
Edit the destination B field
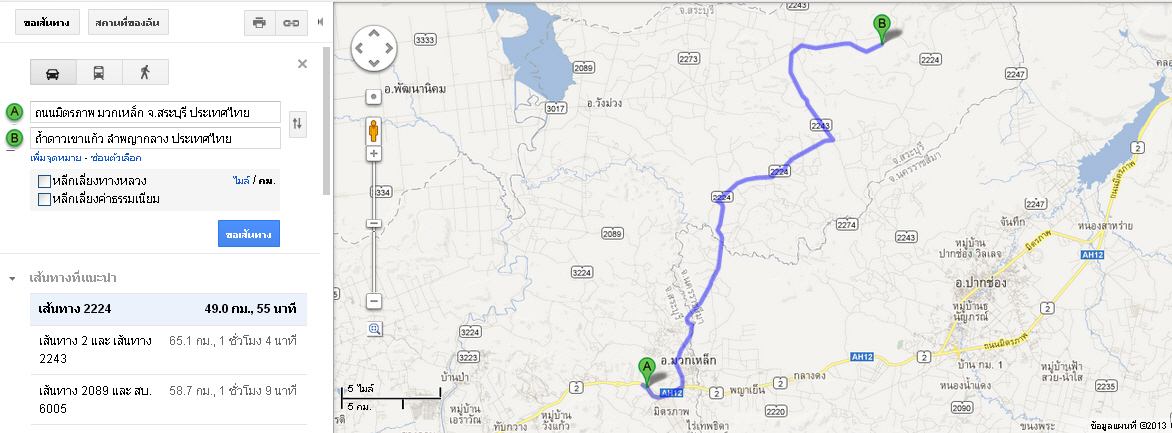click(154, 137)
